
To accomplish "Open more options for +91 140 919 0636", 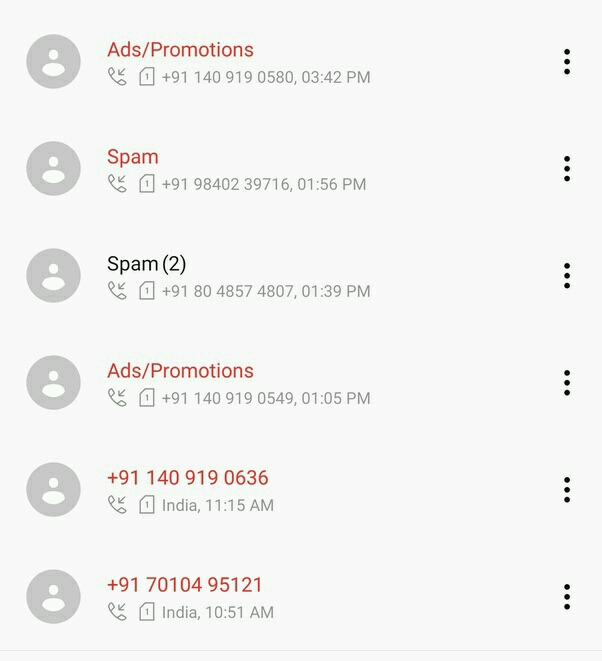I will [567, 490].
